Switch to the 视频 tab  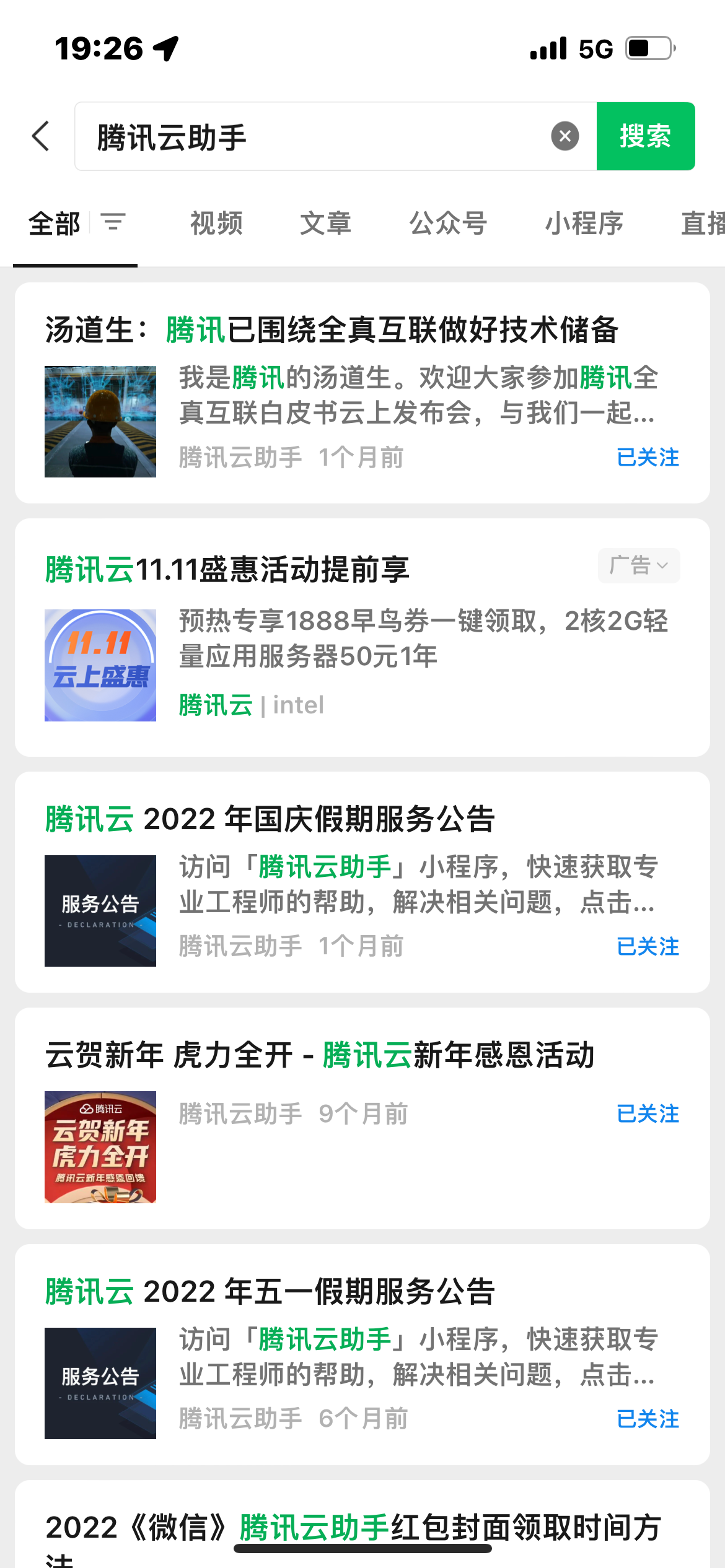(x=216, y=223)
